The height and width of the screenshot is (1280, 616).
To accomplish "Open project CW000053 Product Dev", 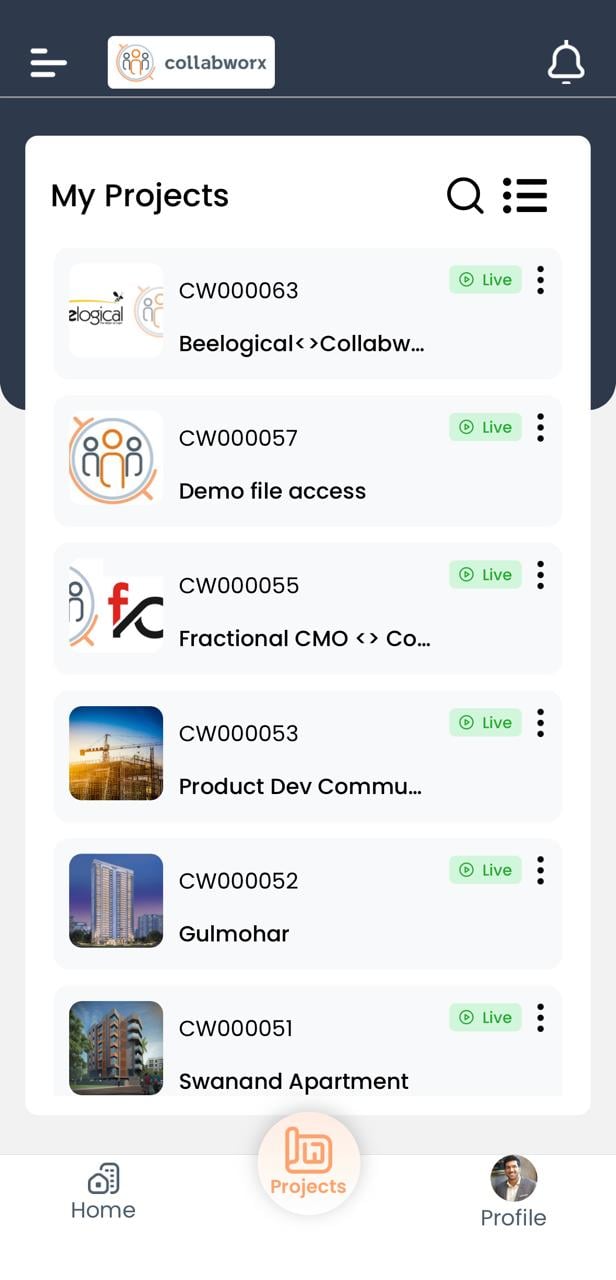I will pos(300,758).
